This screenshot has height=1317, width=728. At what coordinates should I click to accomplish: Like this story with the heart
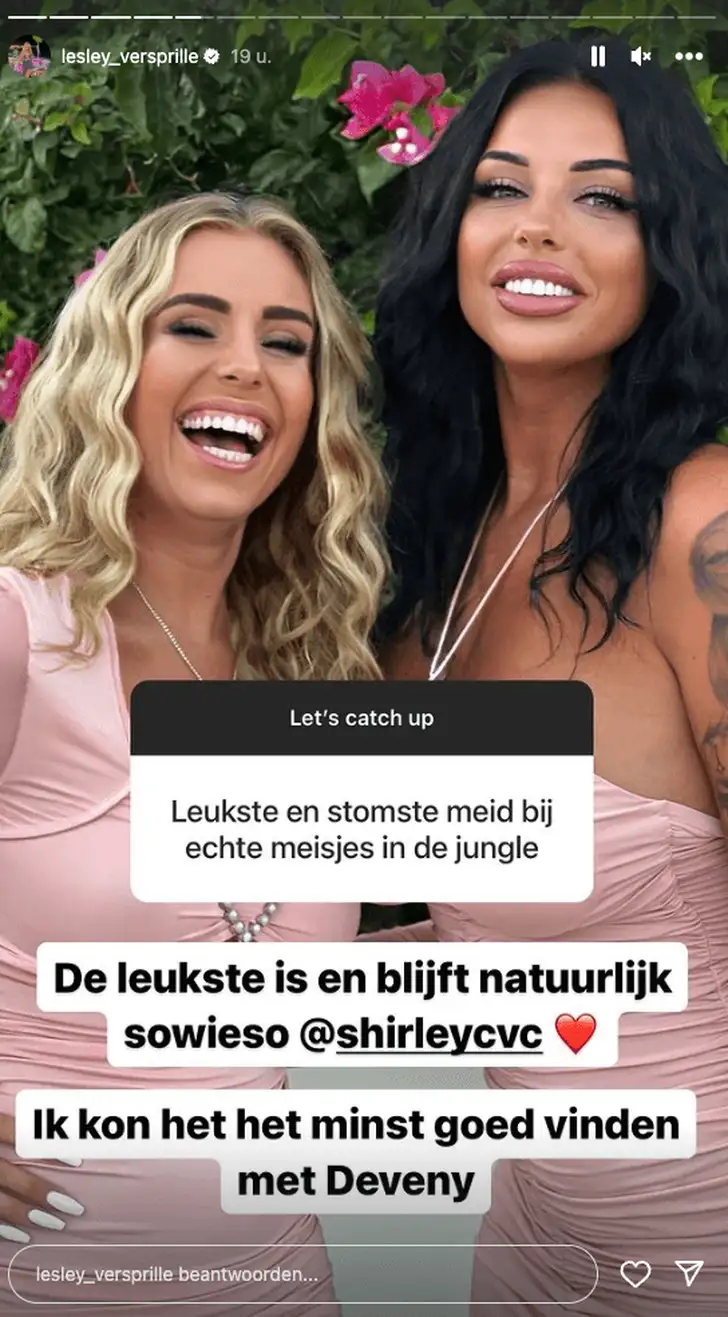pos(635,1273)
